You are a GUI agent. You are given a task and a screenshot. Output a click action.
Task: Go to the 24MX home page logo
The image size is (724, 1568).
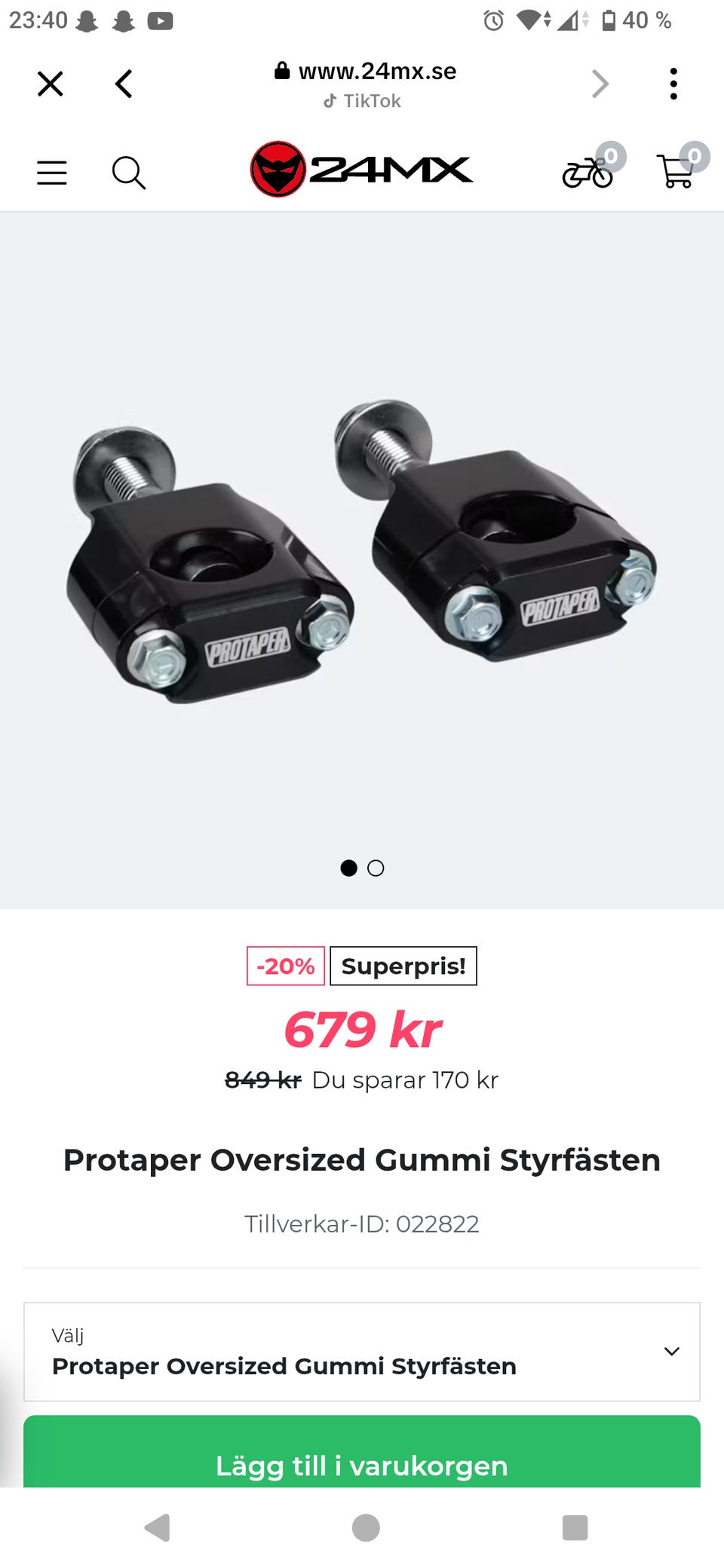[361, 170]
